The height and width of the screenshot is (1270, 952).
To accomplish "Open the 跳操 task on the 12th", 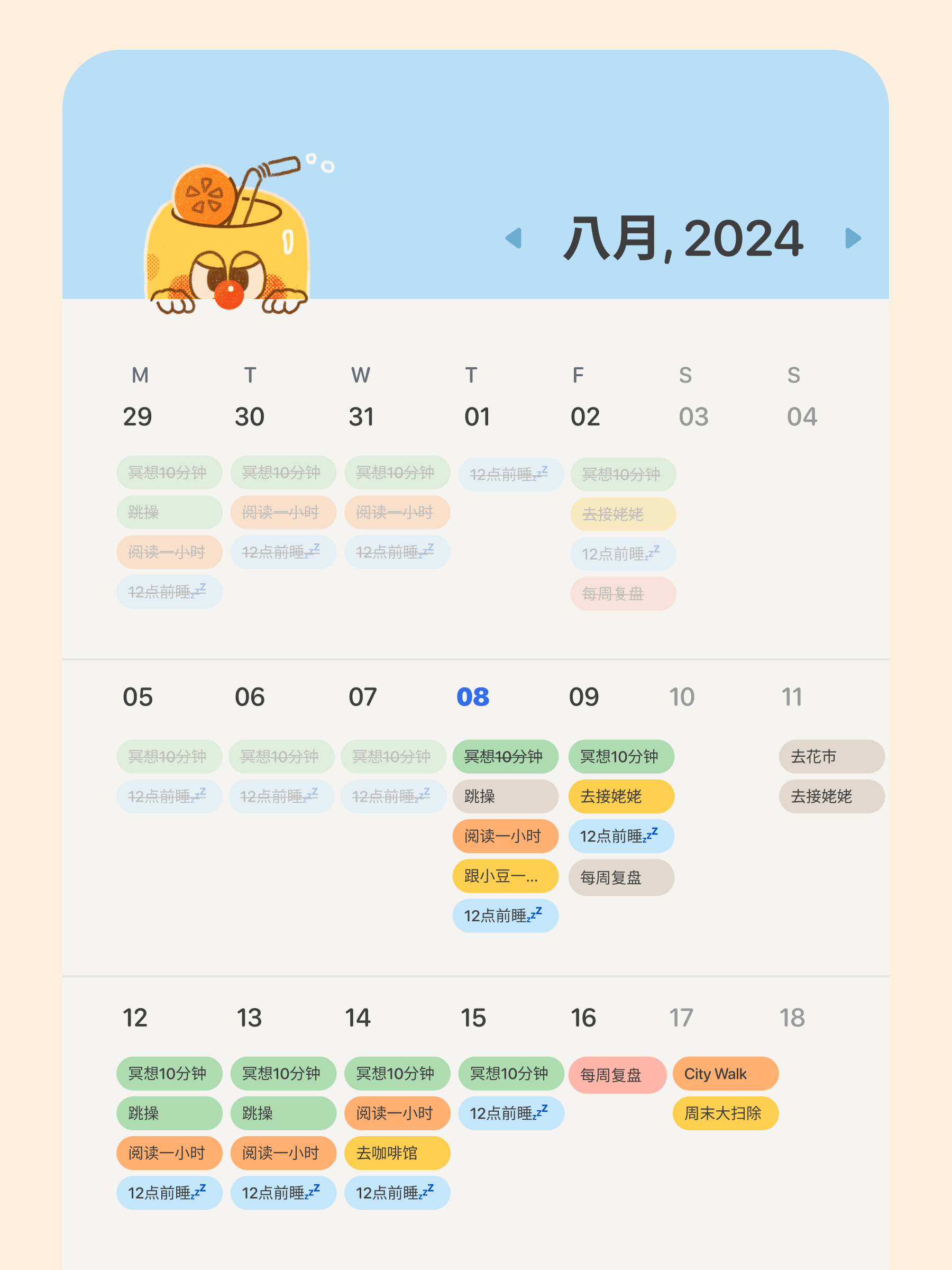I will [x=169, y=1113].
